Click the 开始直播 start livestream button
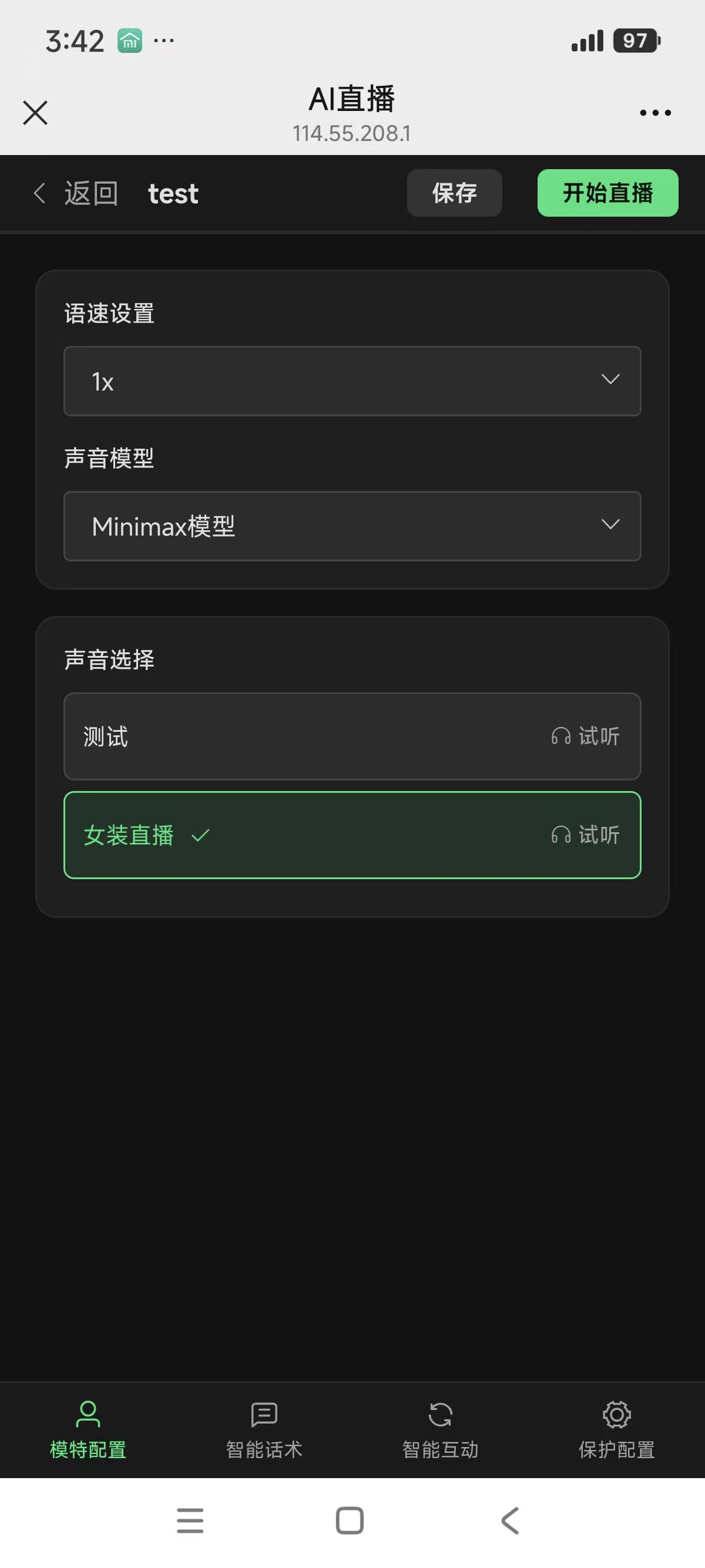Viewport: 705px width, 1568px height. [607, 193]
